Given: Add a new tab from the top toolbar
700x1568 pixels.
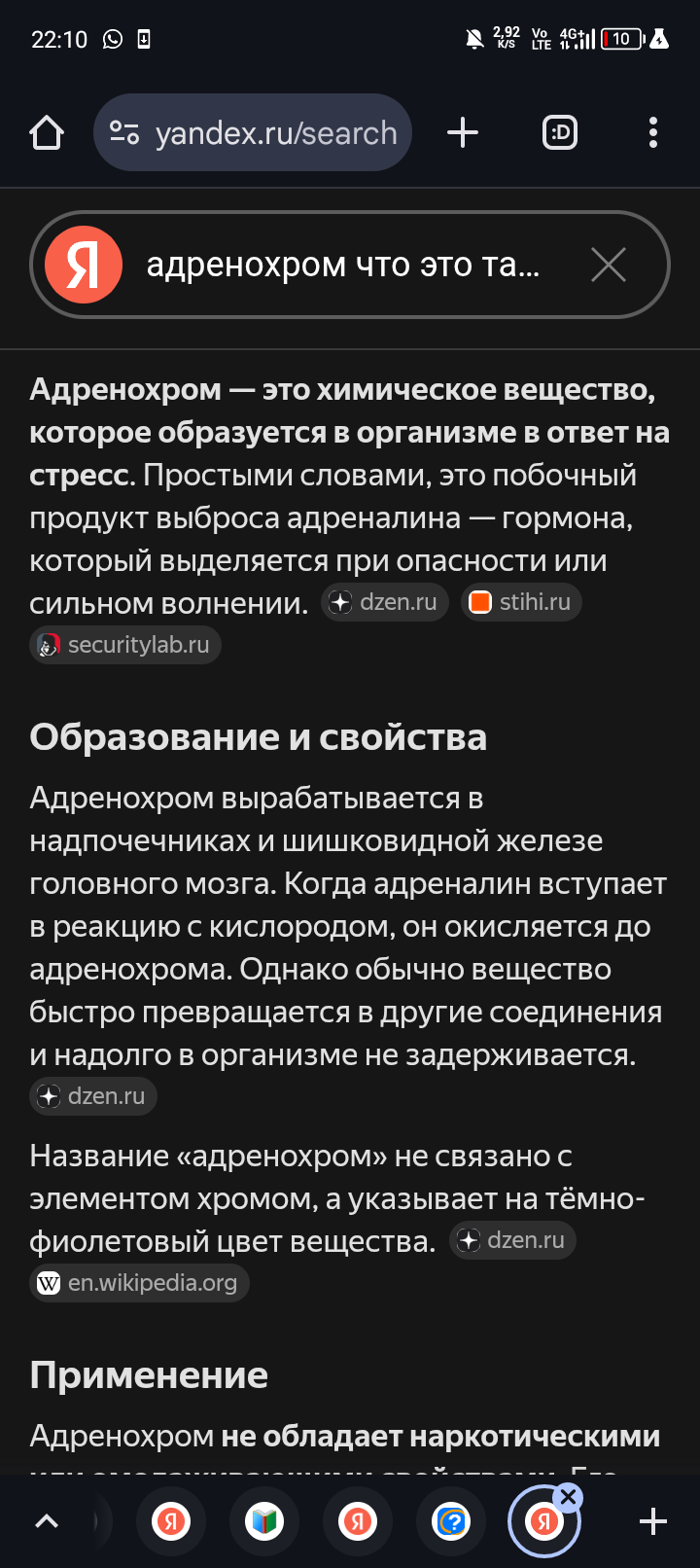Looking at the screenshot, I should pyautogui.click(x=463, y=132).
